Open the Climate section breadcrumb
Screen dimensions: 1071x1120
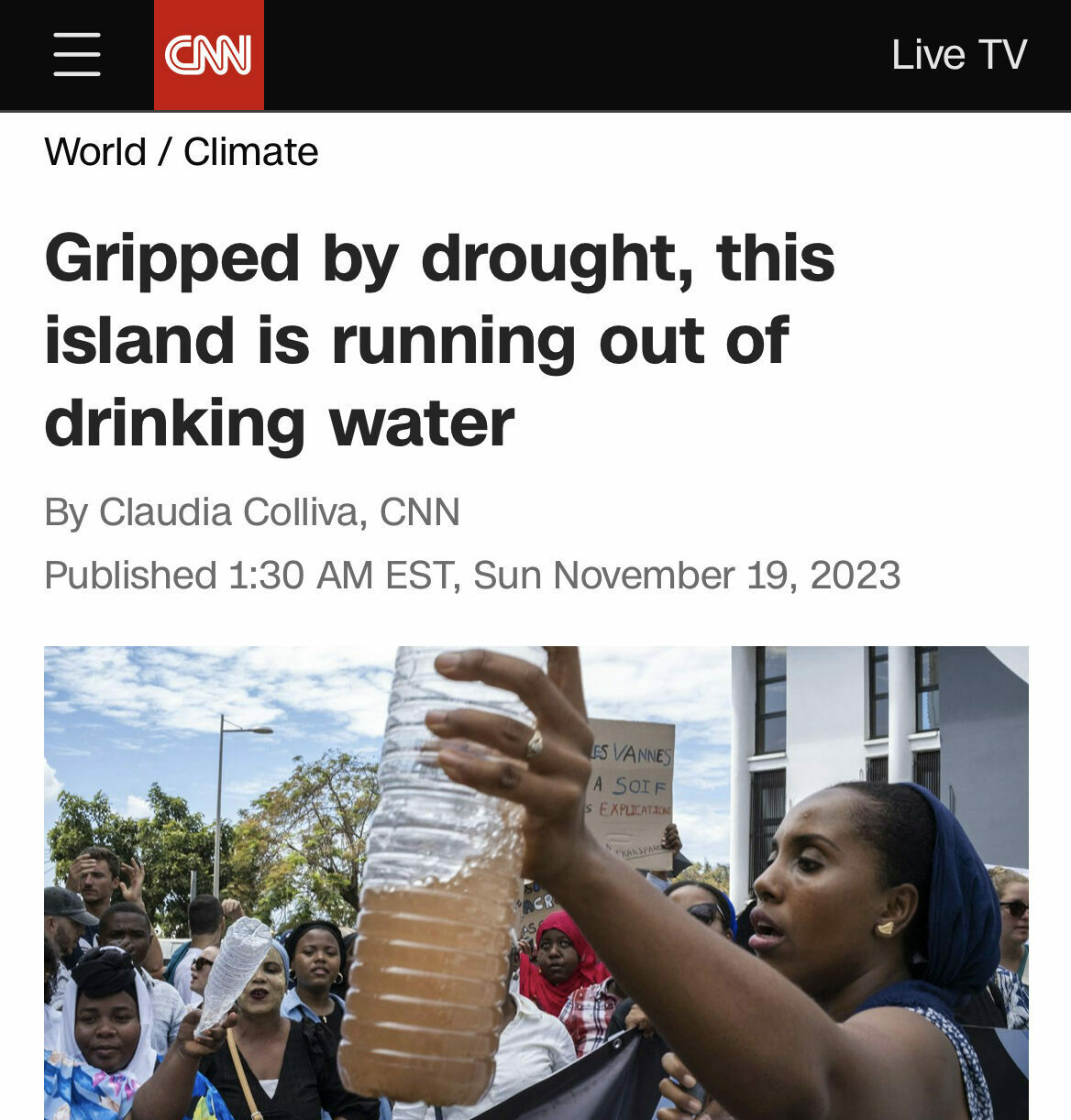(250, 152)
